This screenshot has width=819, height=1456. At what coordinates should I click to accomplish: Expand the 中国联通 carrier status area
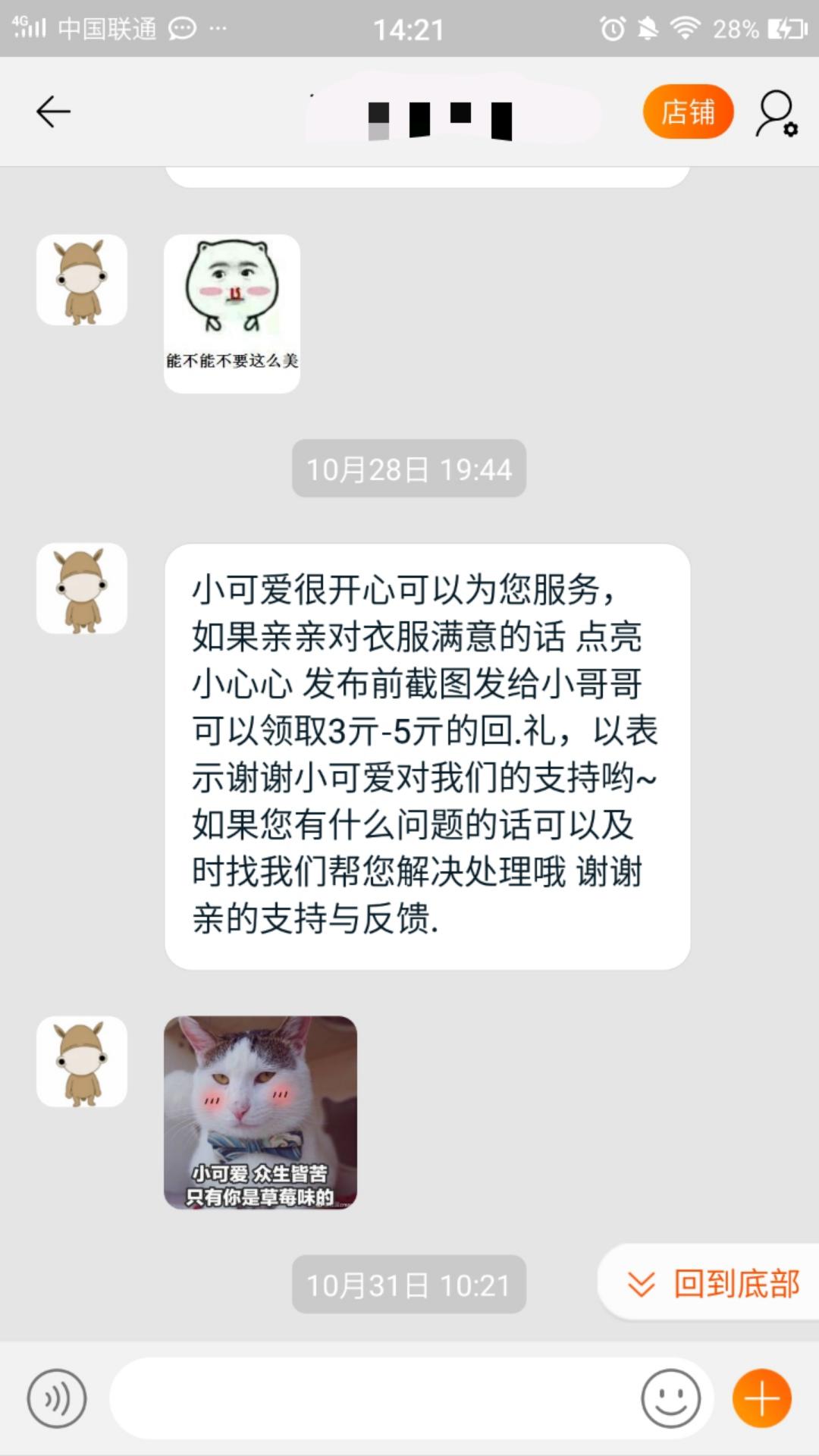[106, 29]
